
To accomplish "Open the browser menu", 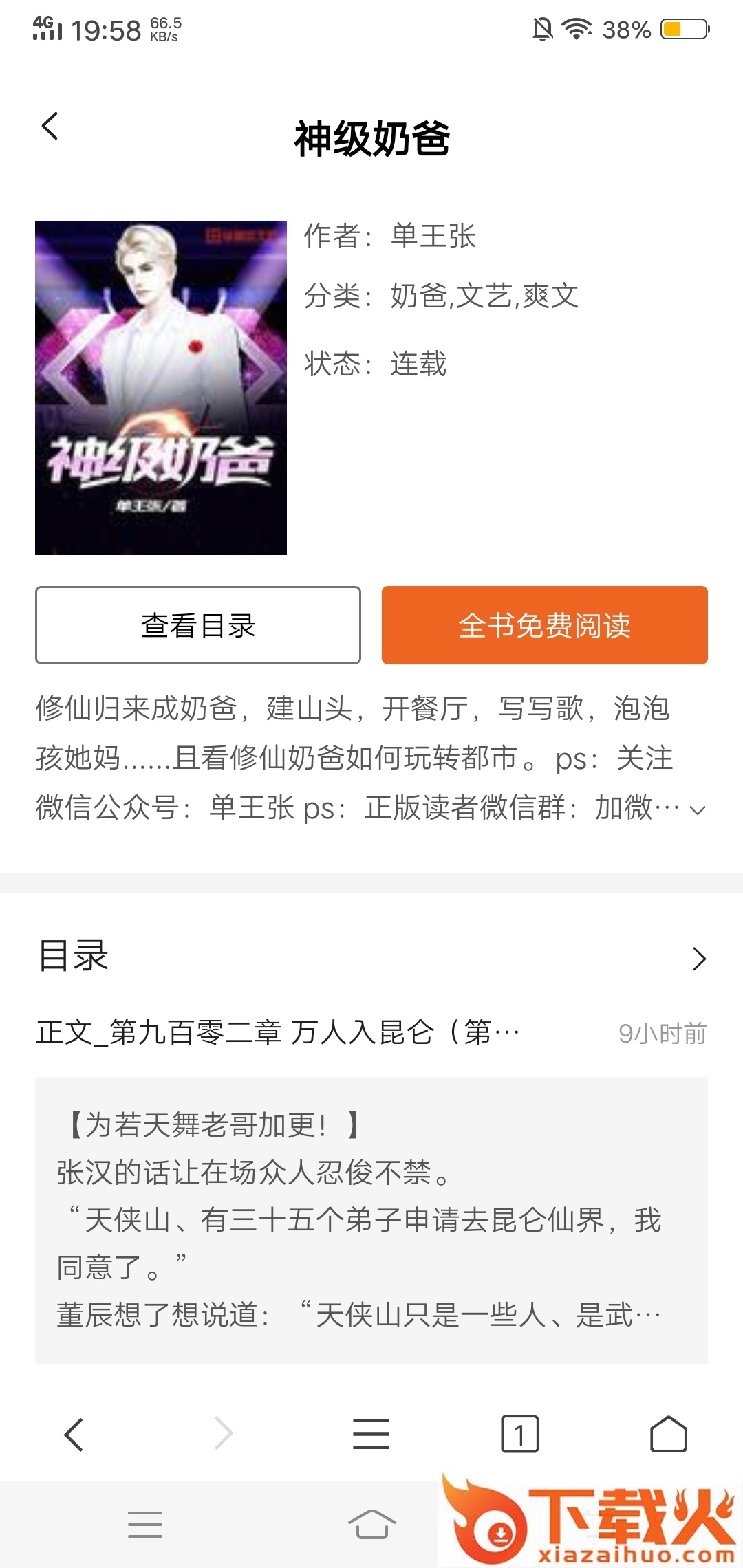I will click(x=371, y=1435).
